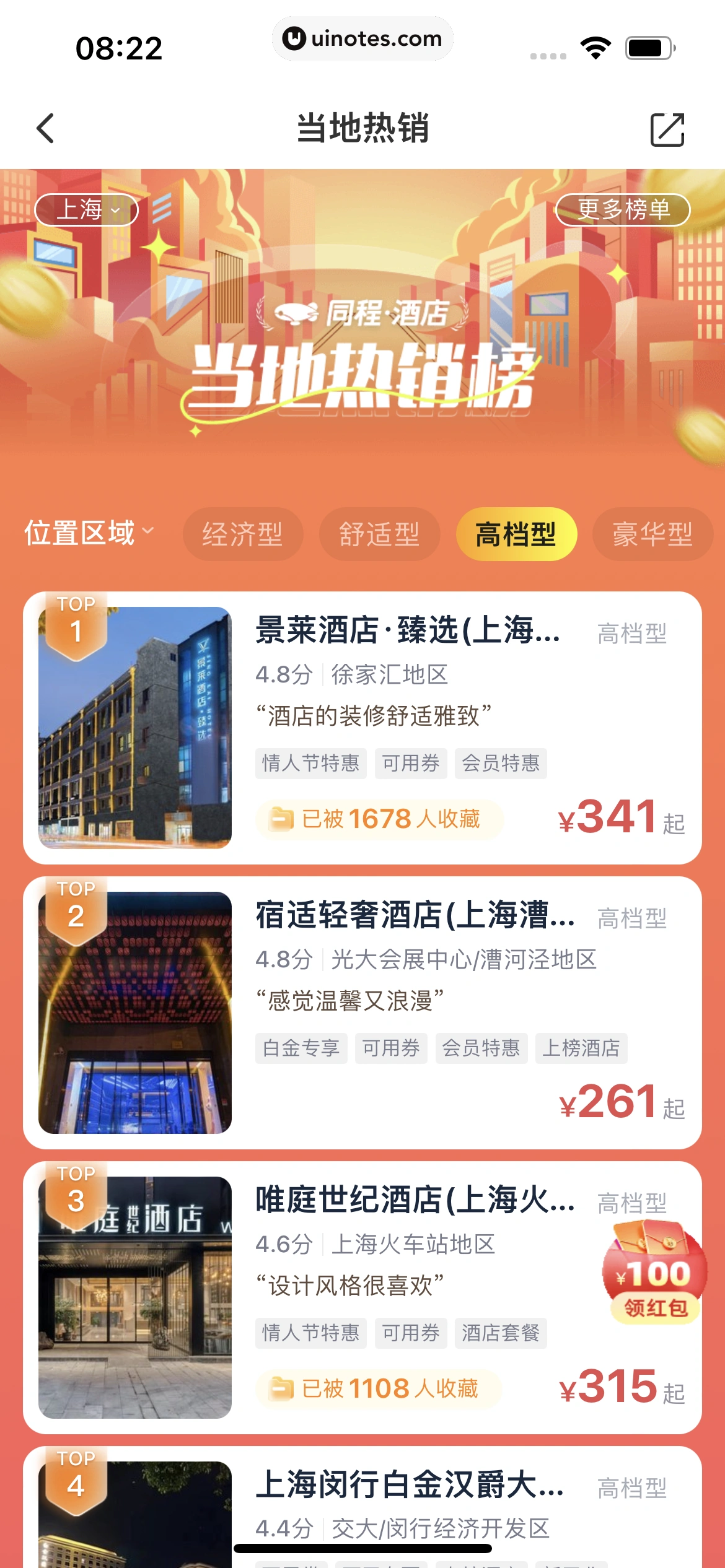Select the 高档型 category

[x=516, y=534]
